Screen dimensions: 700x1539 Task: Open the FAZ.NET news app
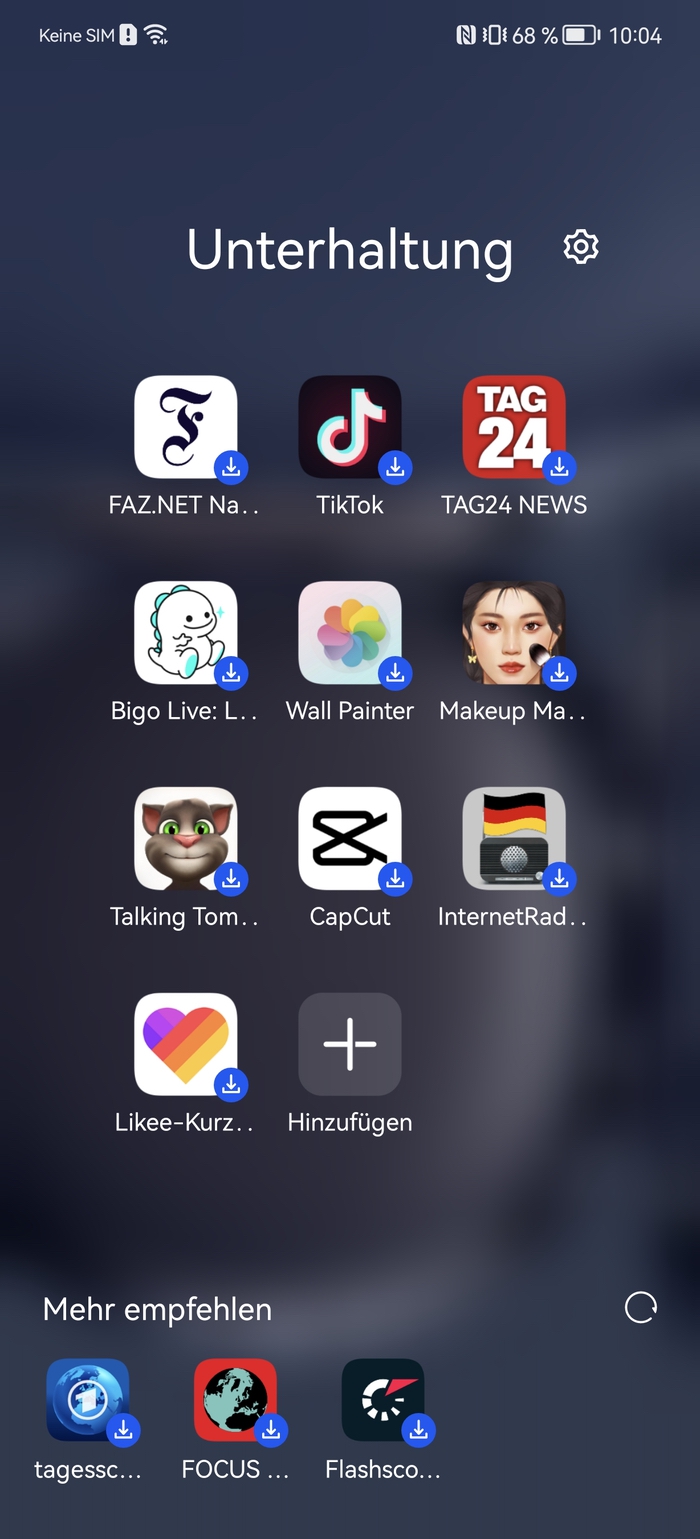(186, 427)
